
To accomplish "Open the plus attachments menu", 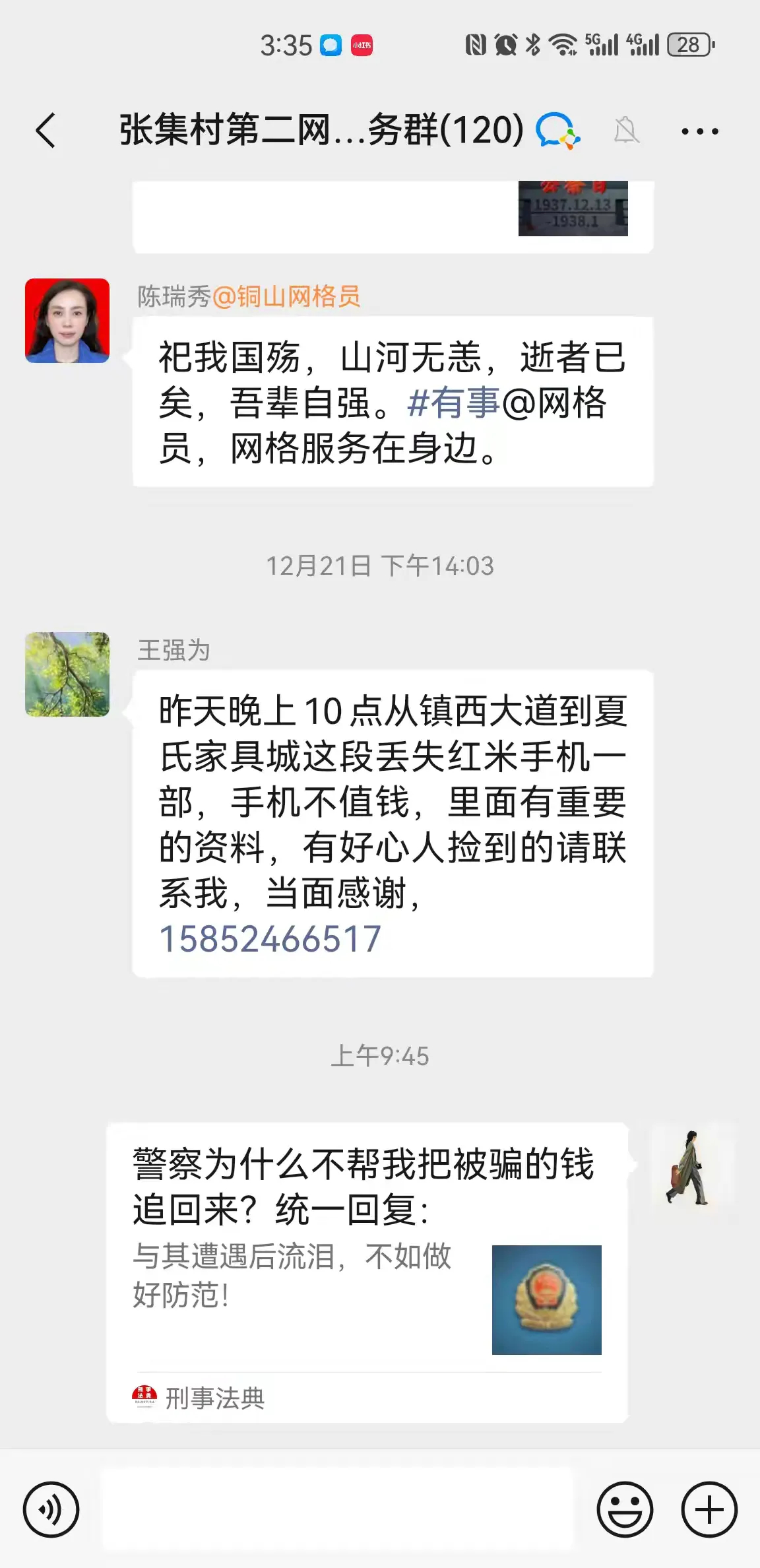I will (709, 1509).
